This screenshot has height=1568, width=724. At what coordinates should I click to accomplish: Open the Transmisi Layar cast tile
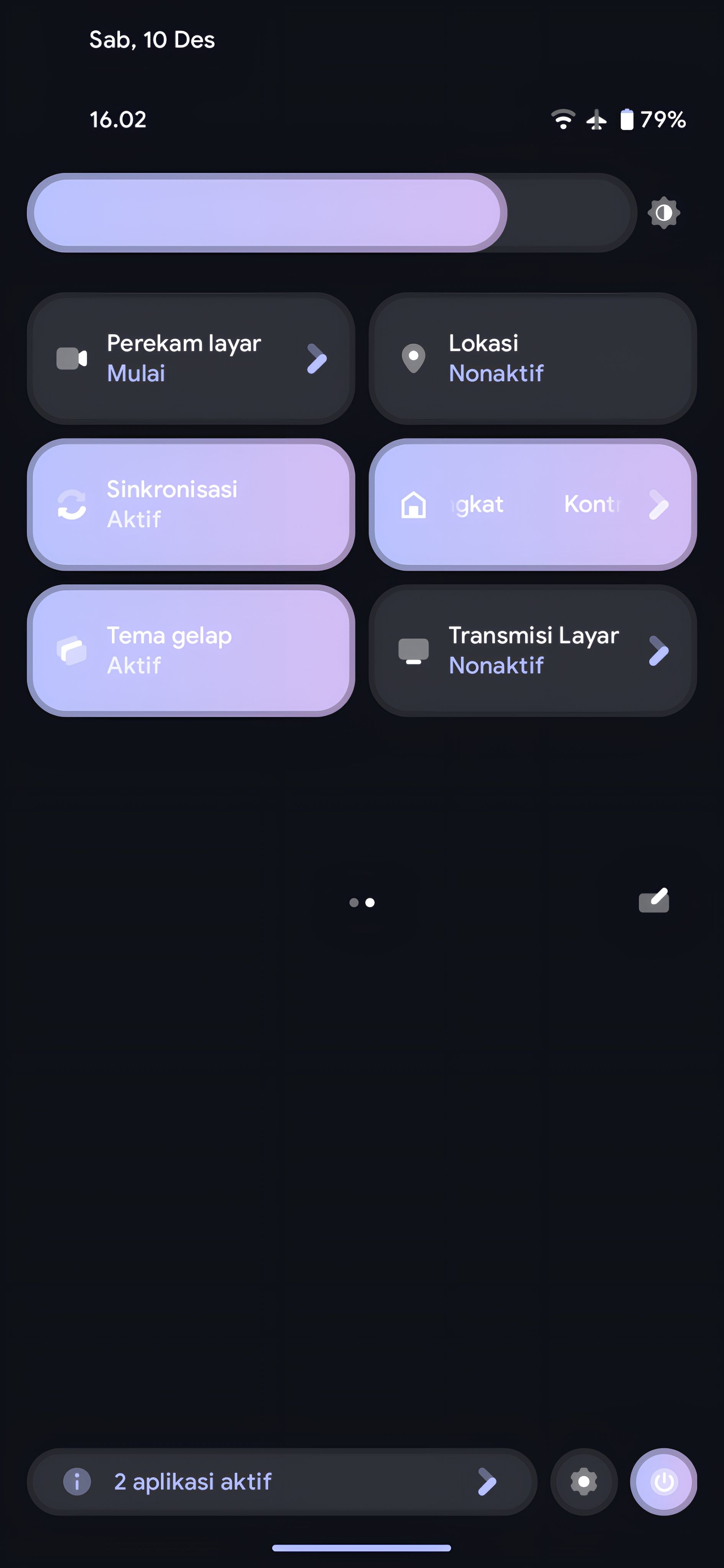point(532,651)
